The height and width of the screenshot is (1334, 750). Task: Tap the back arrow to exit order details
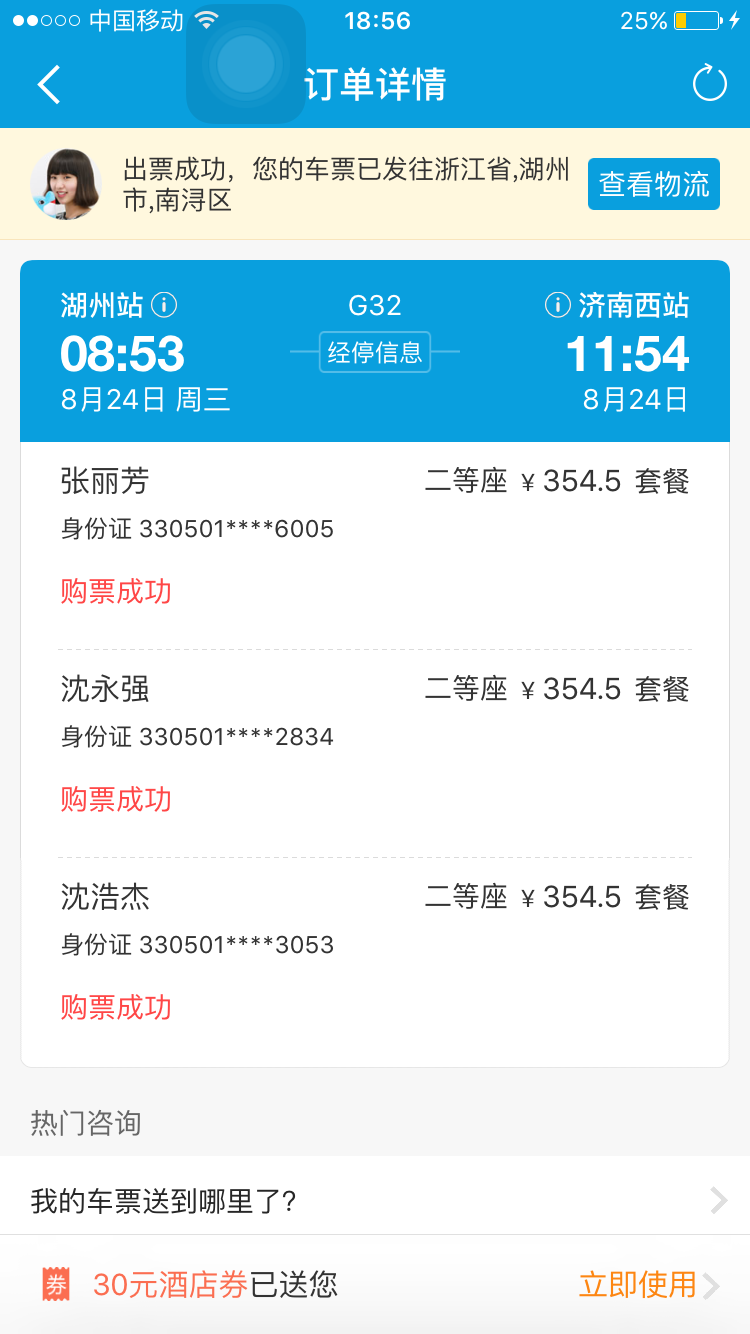(48, 85)
